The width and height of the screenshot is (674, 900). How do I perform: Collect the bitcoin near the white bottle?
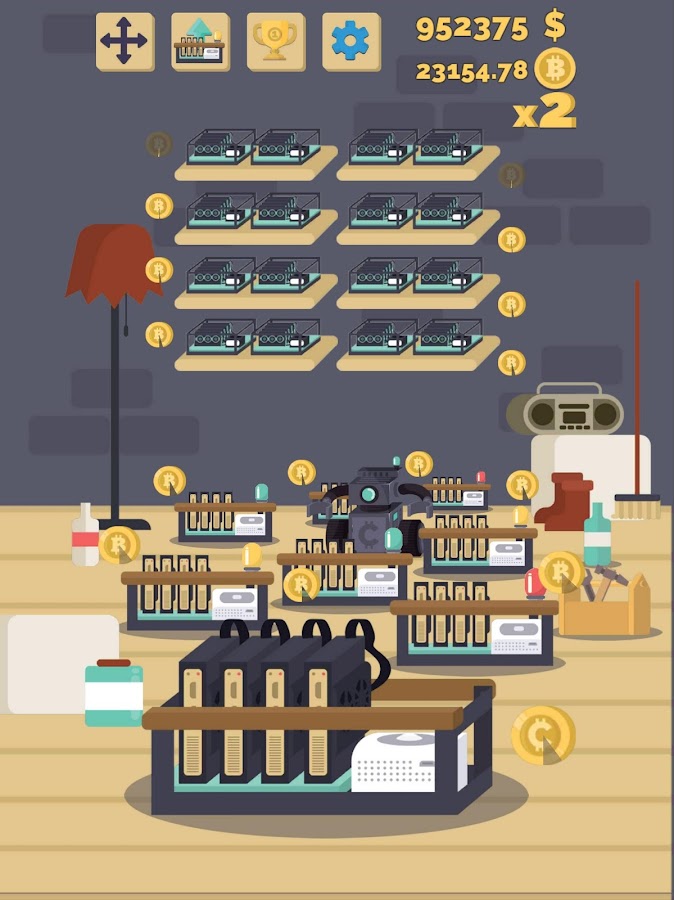click(x=119, y=545)
